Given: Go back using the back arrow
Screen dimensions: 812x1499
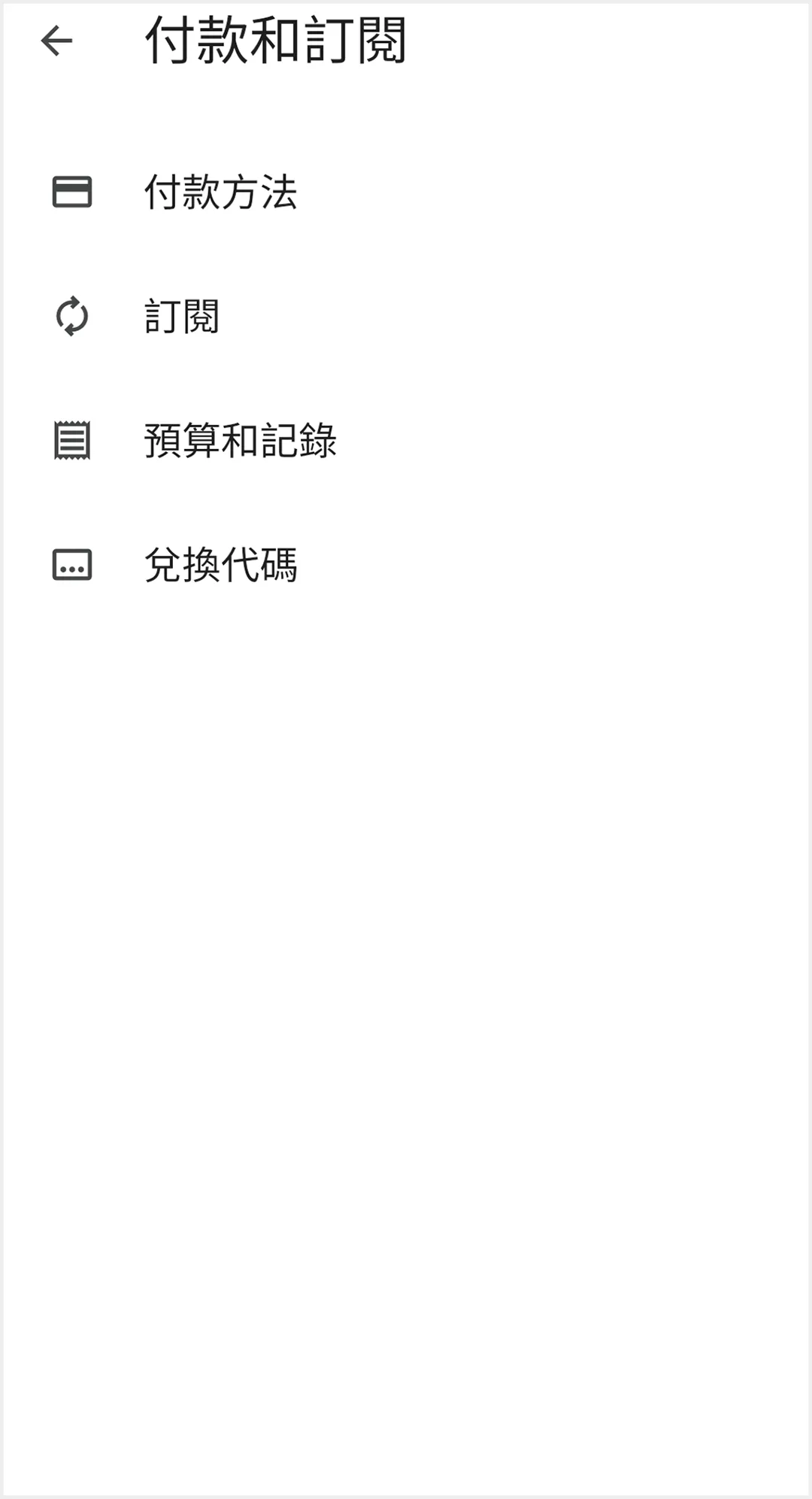Looking at the screenshot, I should tap(56, 41).
